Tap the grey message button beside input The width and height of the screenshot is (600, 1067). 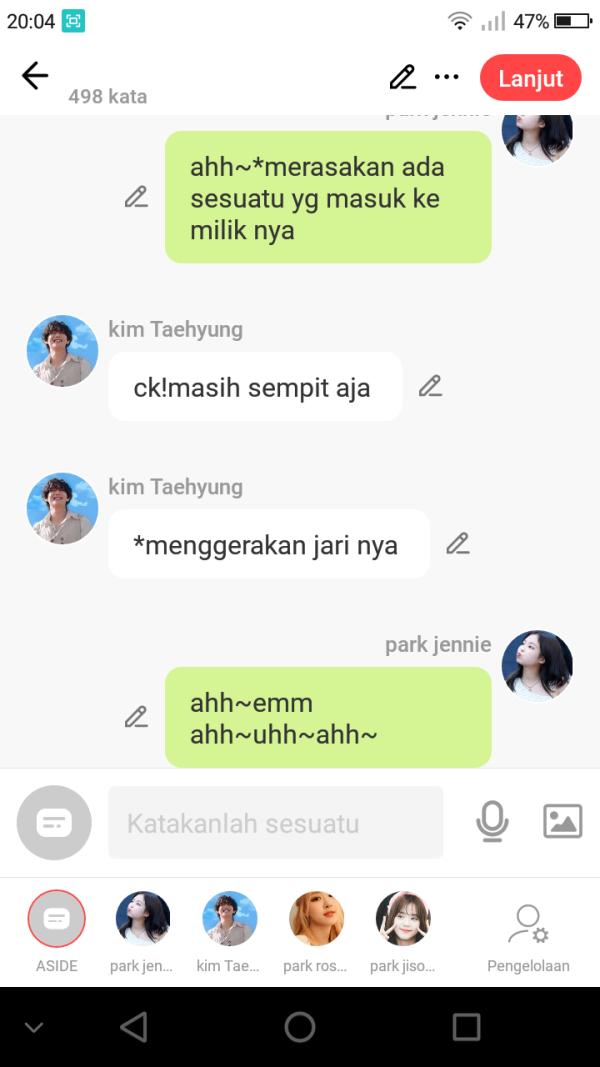coord(54,823)
